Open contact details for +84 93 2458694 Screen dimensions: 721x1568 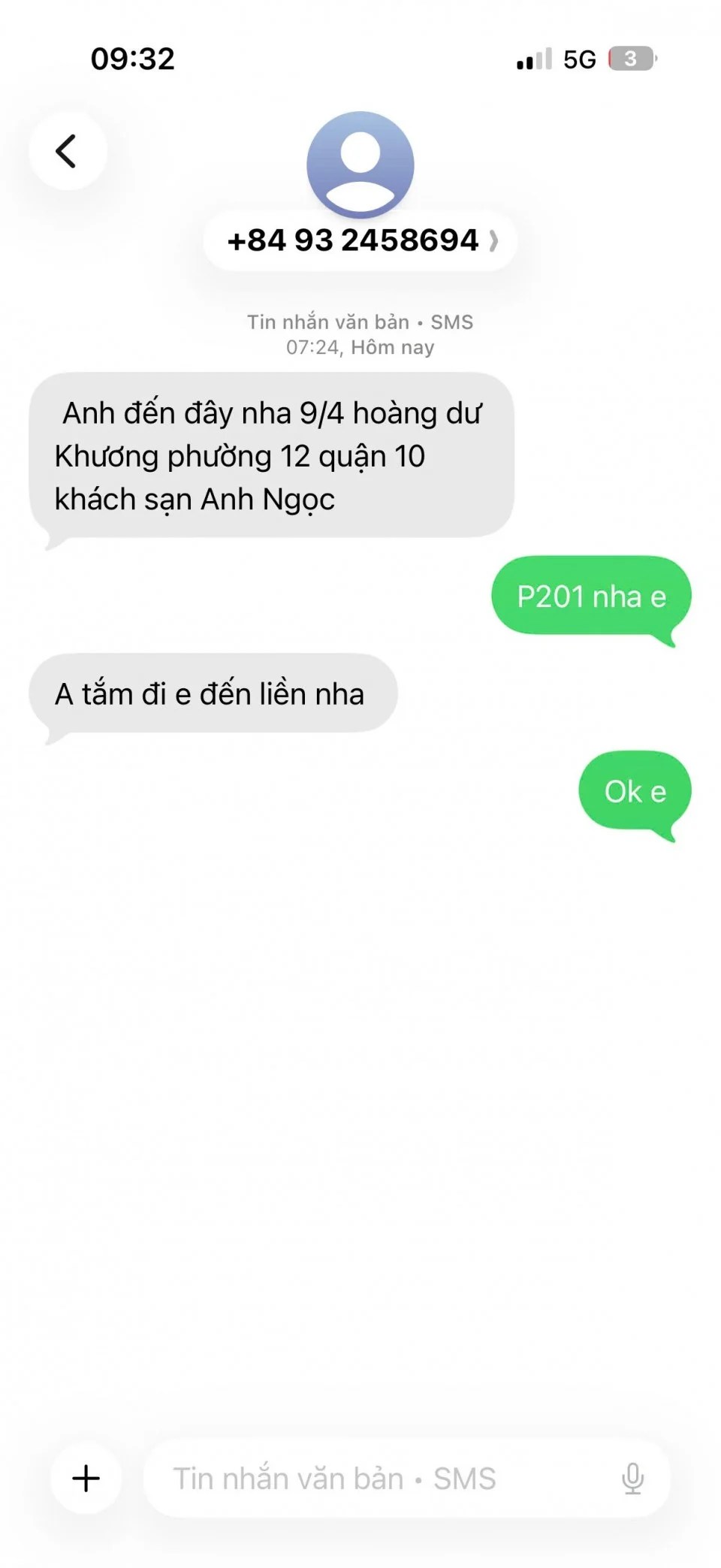pos(360,241)
